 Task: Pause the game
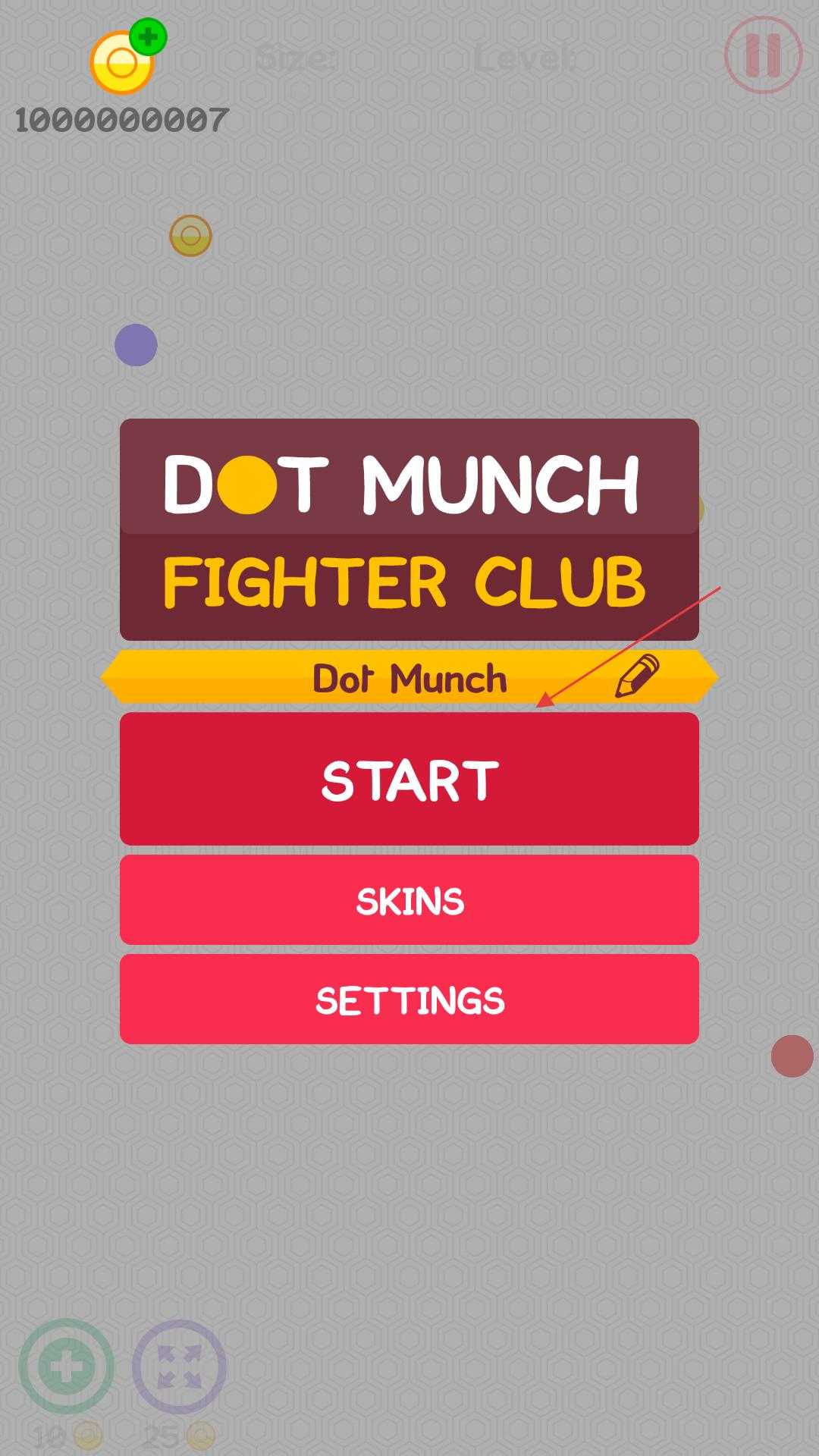point(763,55)
